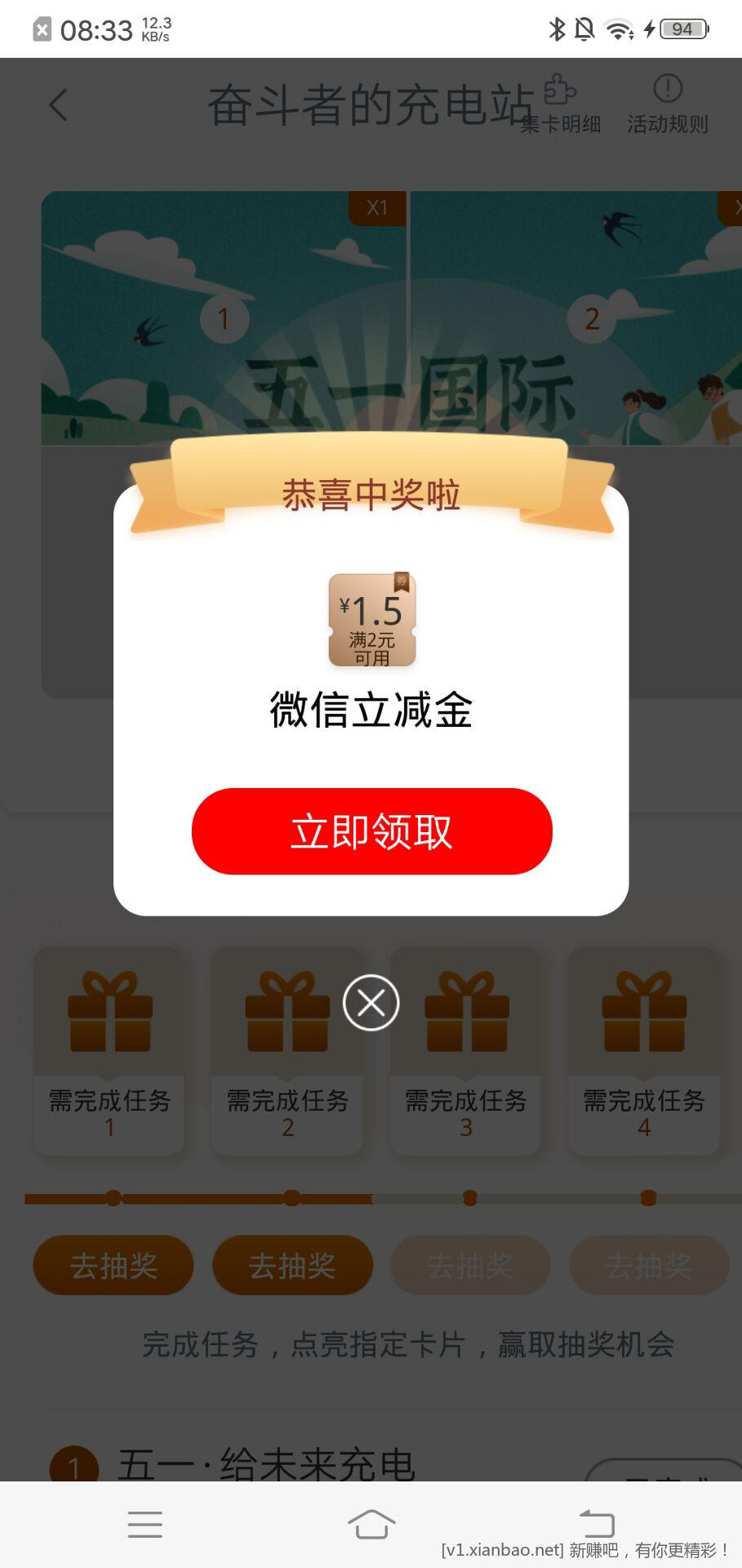This screenshot has width=742, height=1568.
Task: Tap 立即领取 to claim the coupon
Action: (x=371, y=831)
